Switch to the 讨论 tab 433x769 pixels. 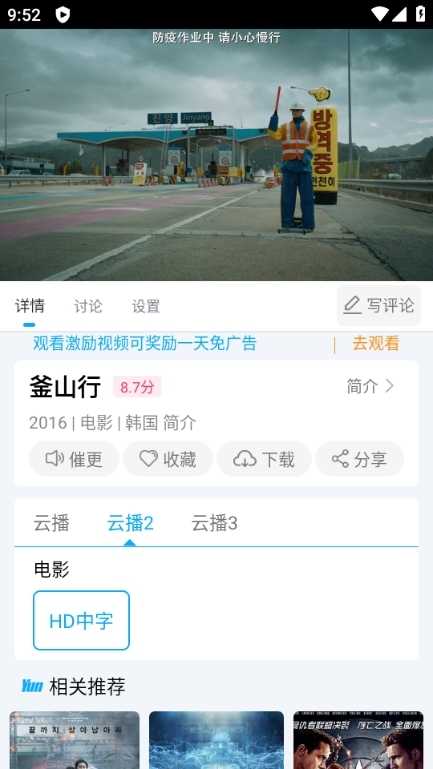point(88,306)
